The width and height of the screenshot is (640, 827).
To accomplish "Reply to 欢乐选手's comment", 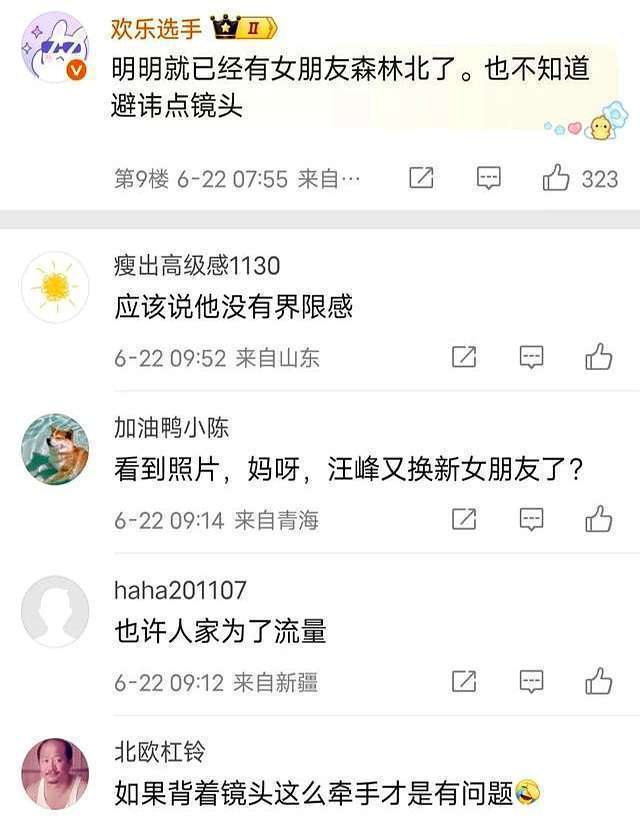I will [488, 179].
